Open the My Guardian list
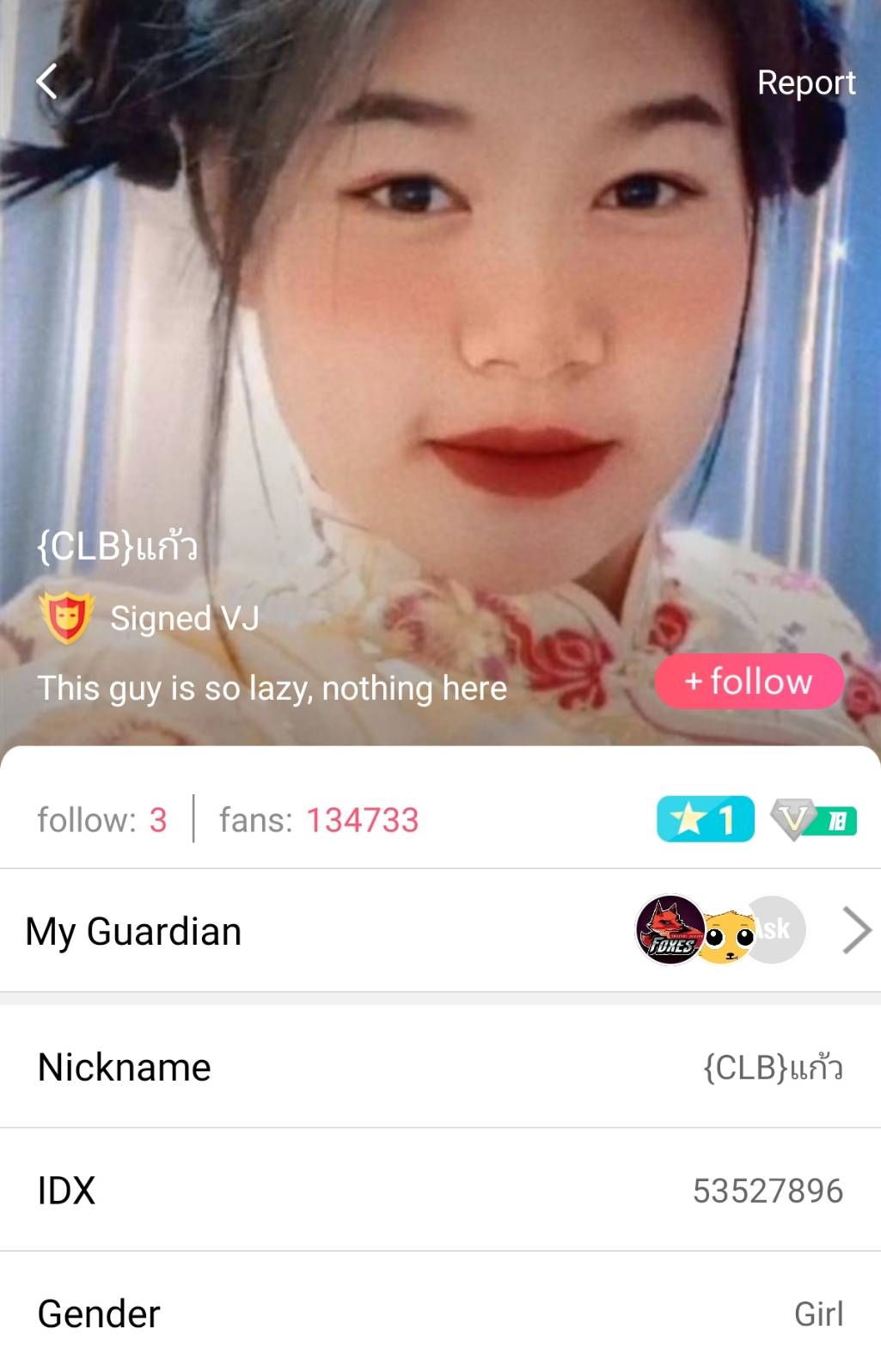Viewport: 881px width, 1372px height. click(855, 930)
